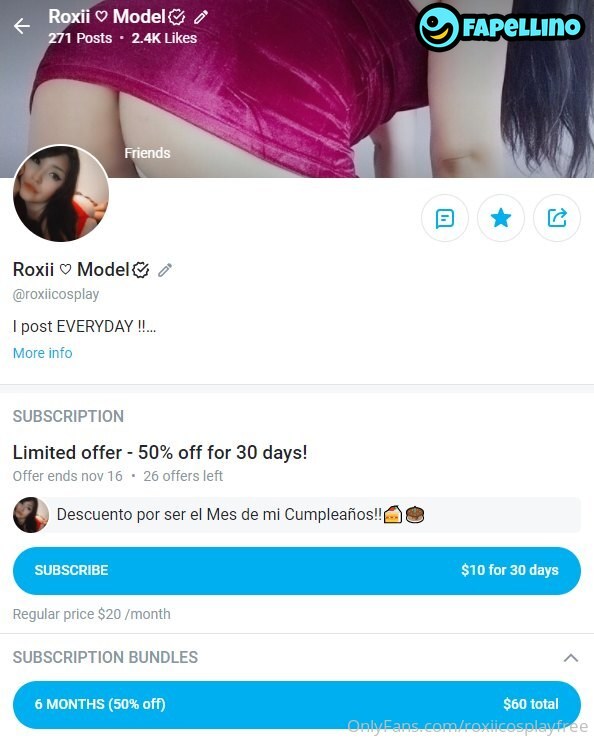Share this profile

tap(557, 218)
